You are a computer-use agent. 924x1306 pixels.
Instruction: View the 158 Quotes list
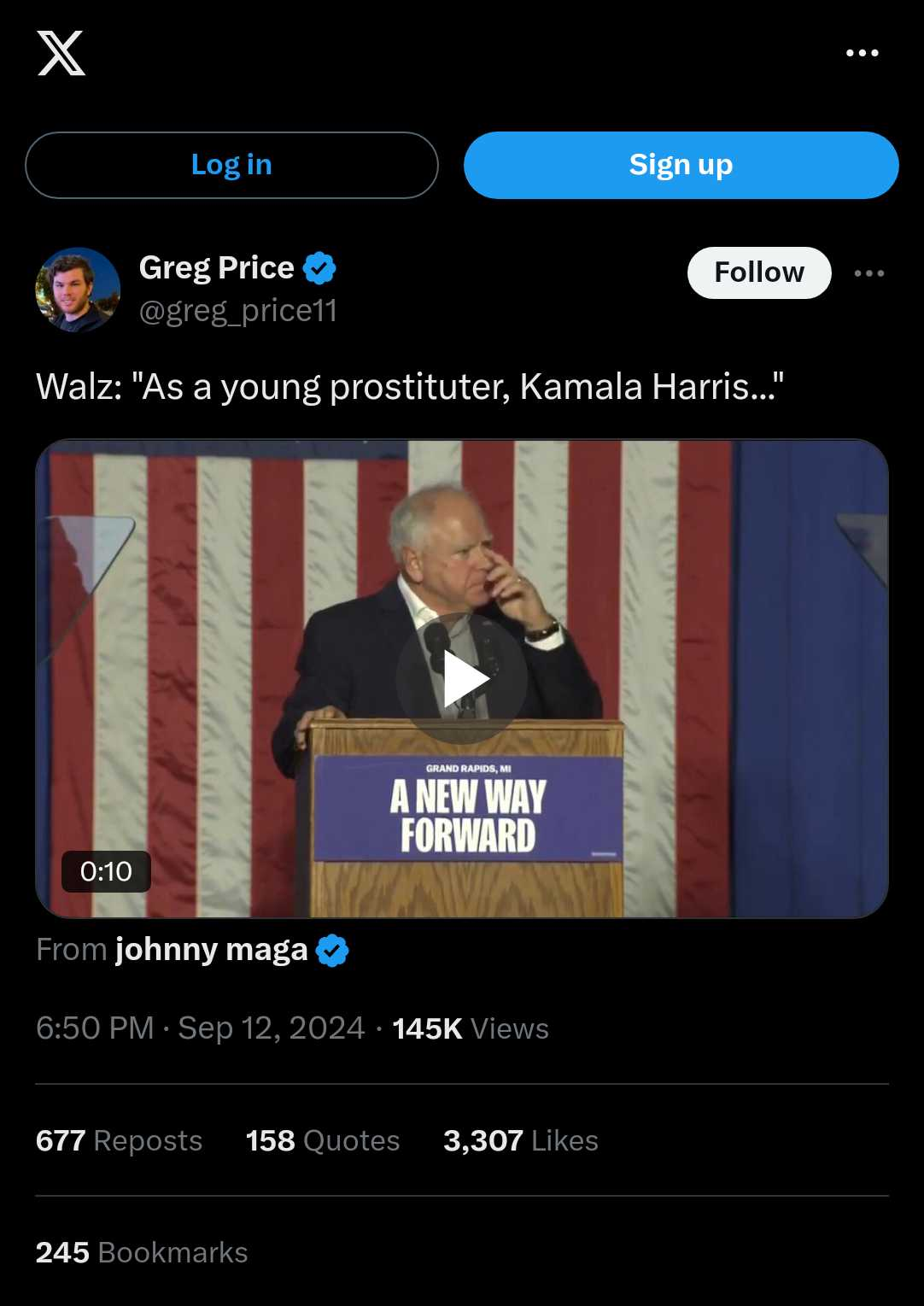322,1140
